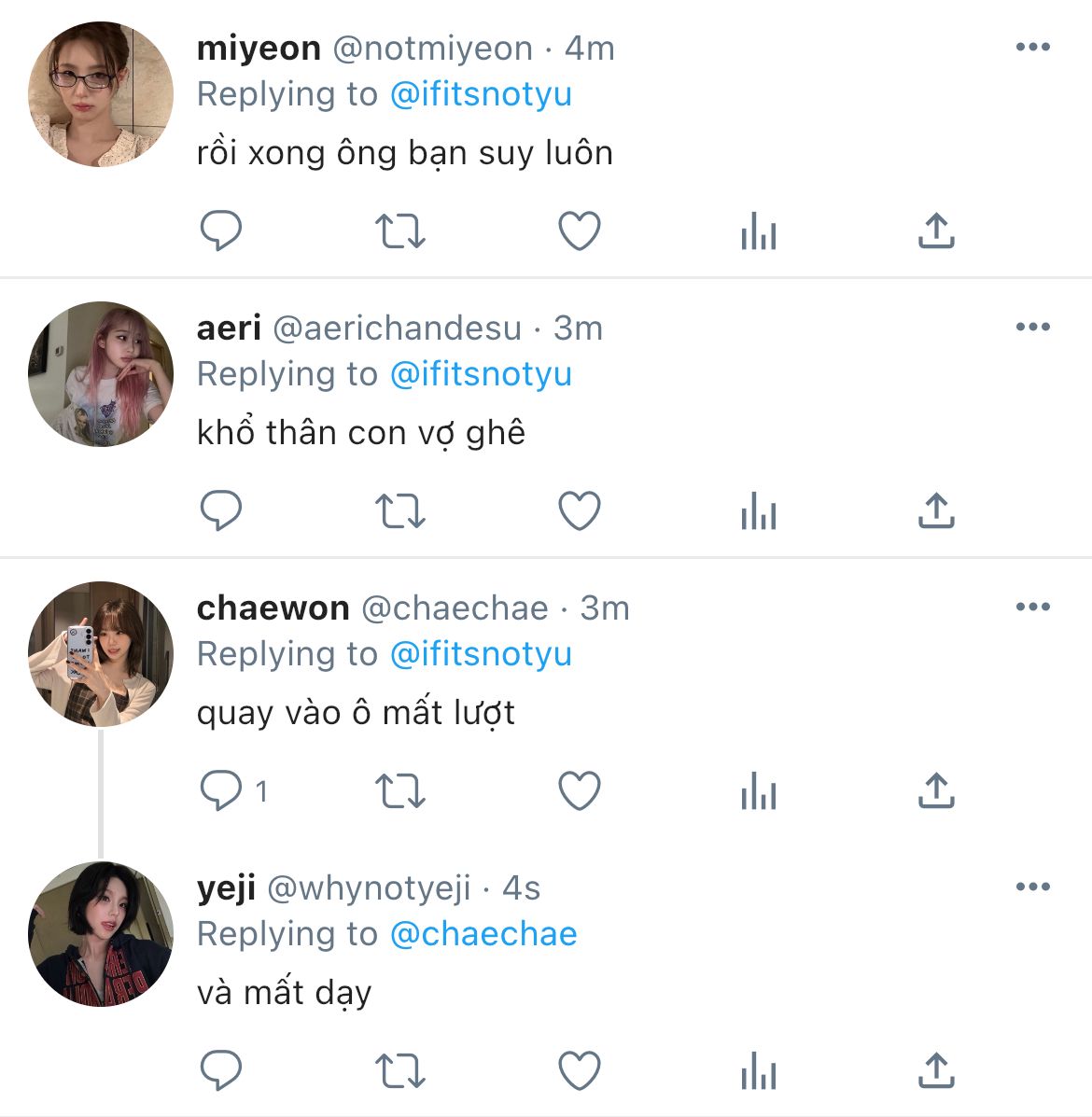Share yeji's tweet

coord(936,1070)
